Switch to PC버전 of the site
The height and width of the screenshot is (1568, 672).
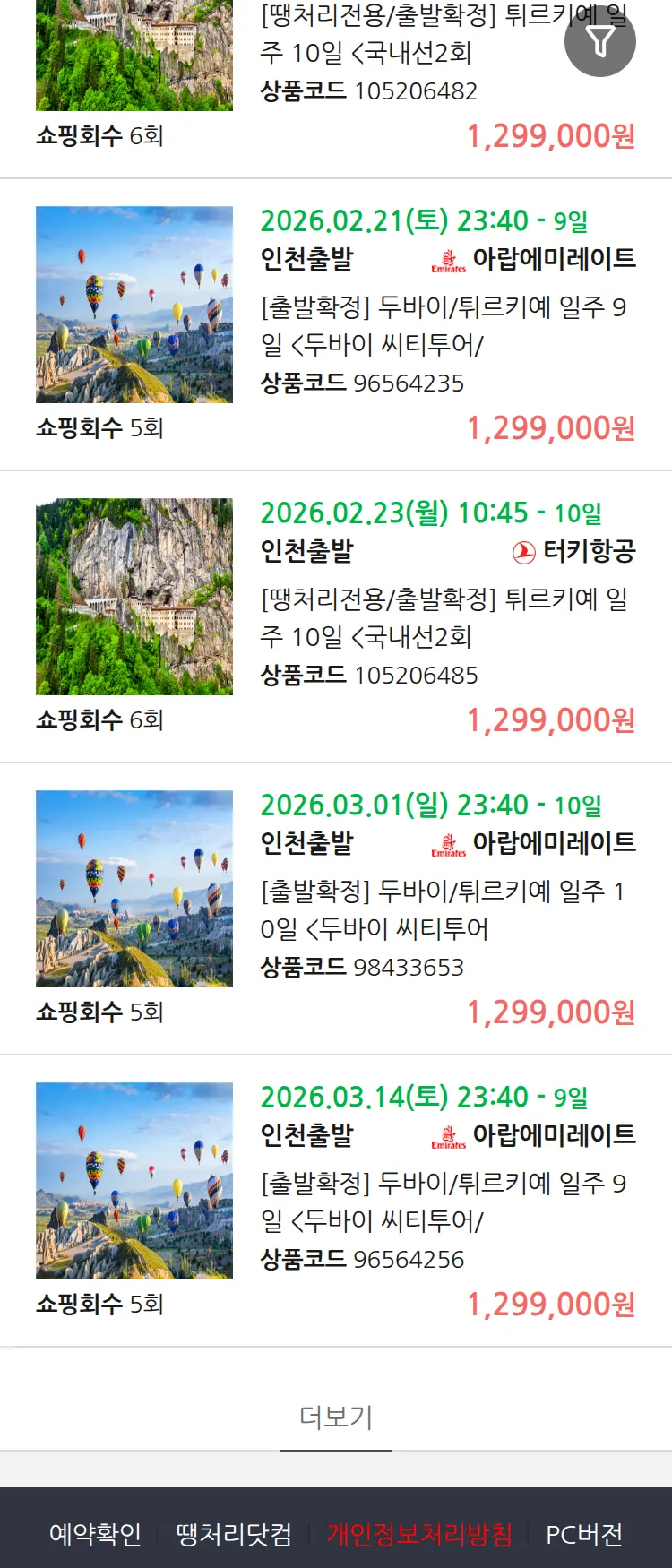tap(584, 1534)
